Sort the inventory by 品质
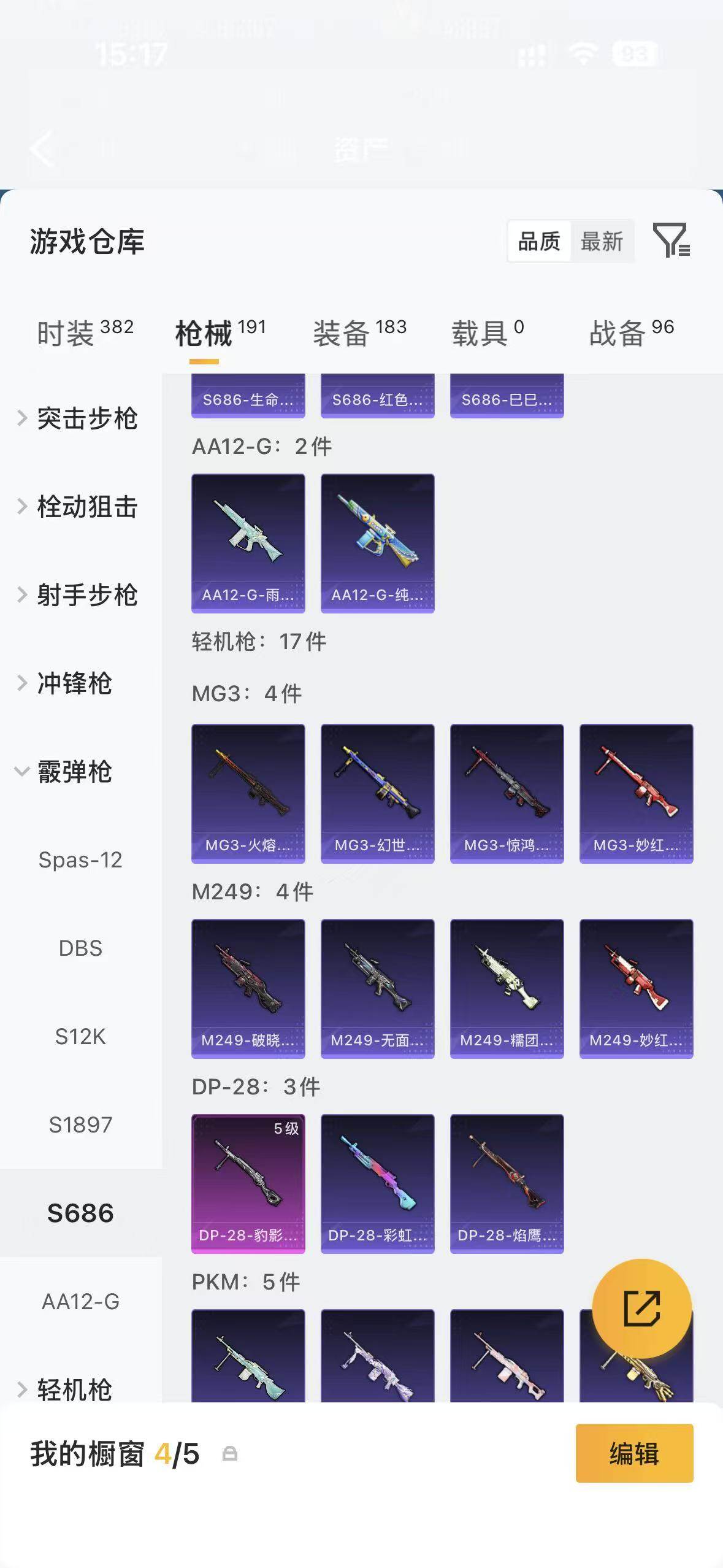 tap(539, 242)
